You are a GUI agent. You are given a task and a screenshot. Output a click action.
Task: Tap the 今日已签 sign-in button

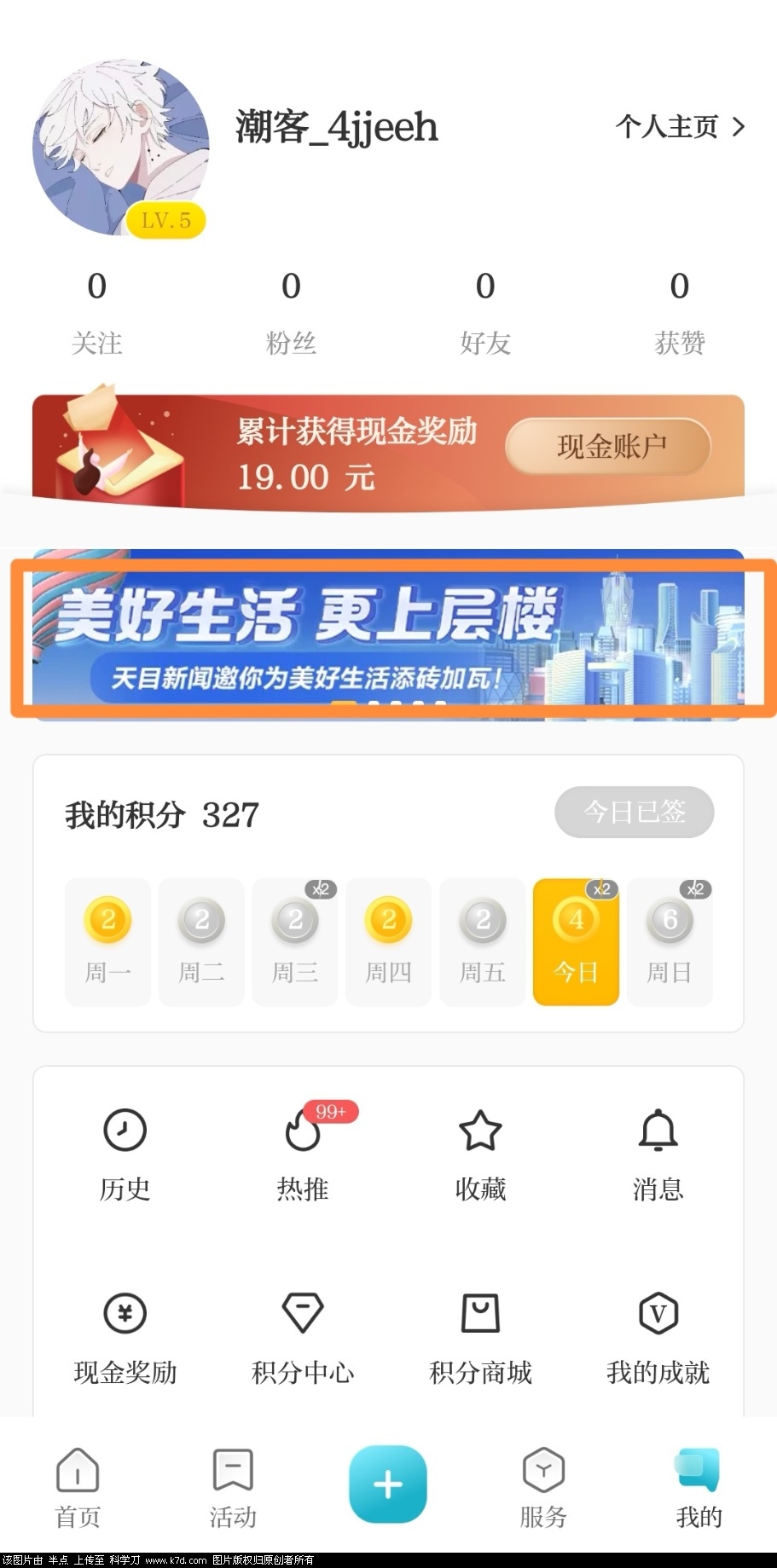tap(634, 812)
